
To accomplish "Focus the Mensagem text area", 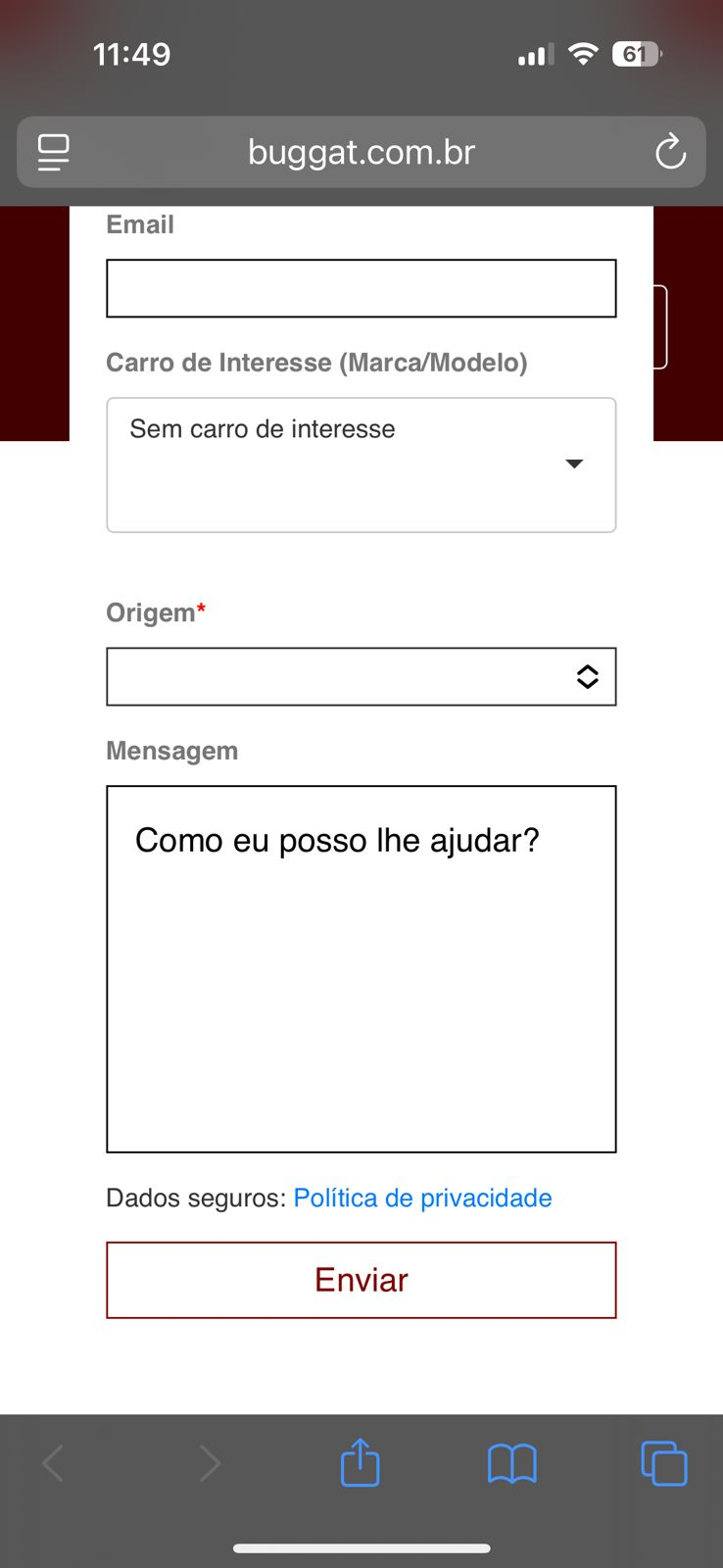I will click(x=361, y=968).
